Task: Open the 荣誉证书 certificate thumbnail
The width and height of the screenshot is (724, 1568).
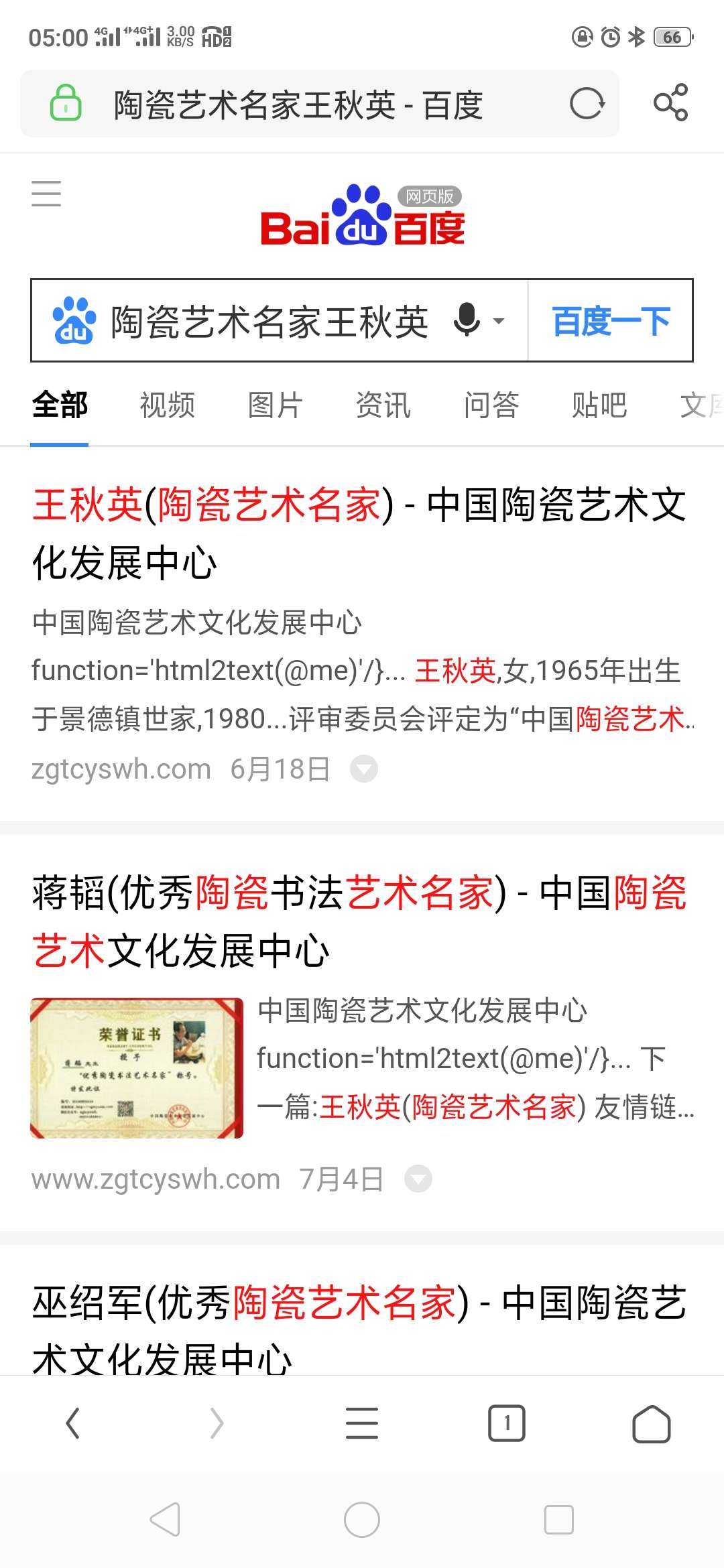Action: pyautogui.click(x=137, y=1068)
